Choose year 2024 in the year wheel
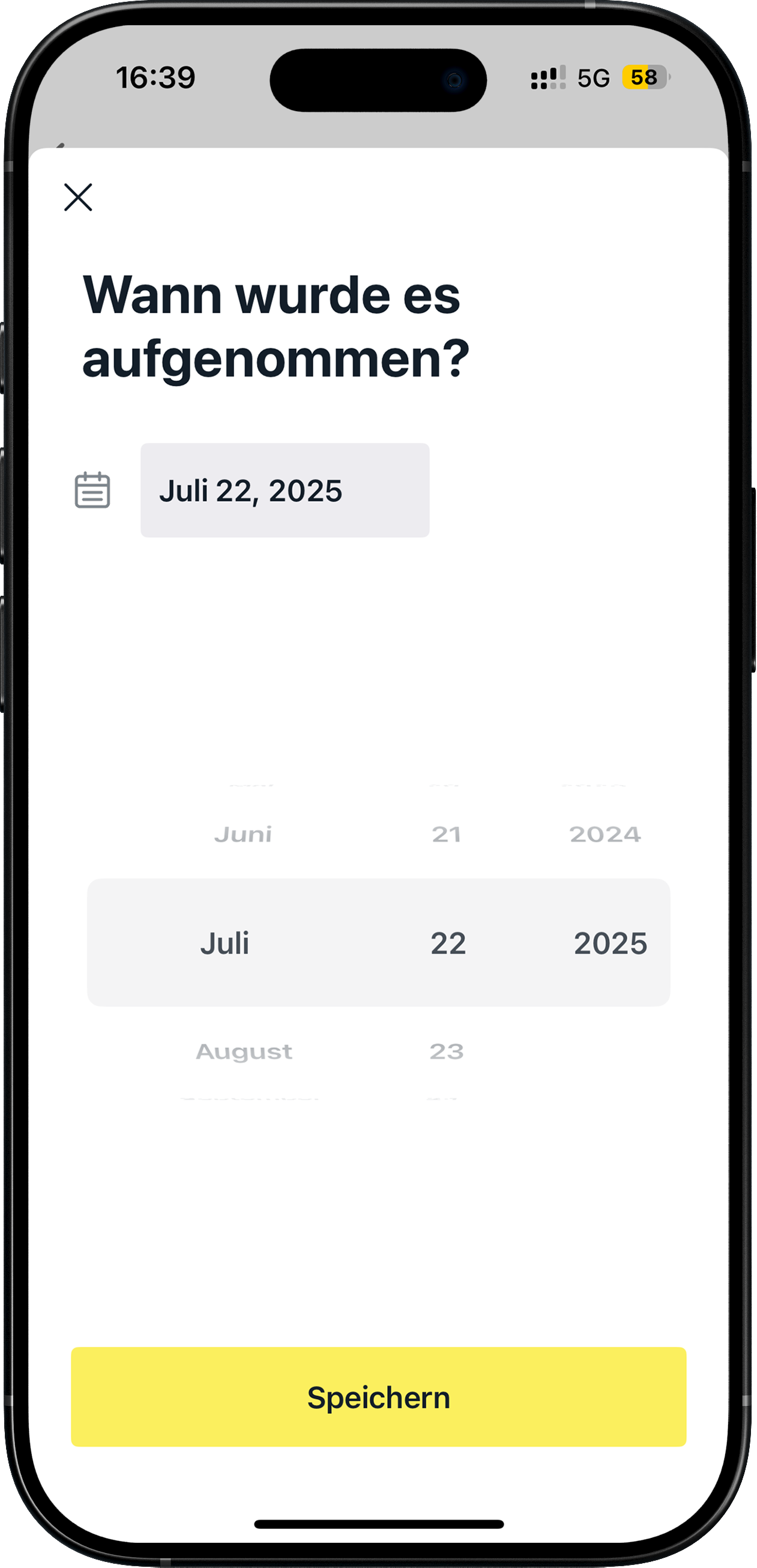 [605, 834]
